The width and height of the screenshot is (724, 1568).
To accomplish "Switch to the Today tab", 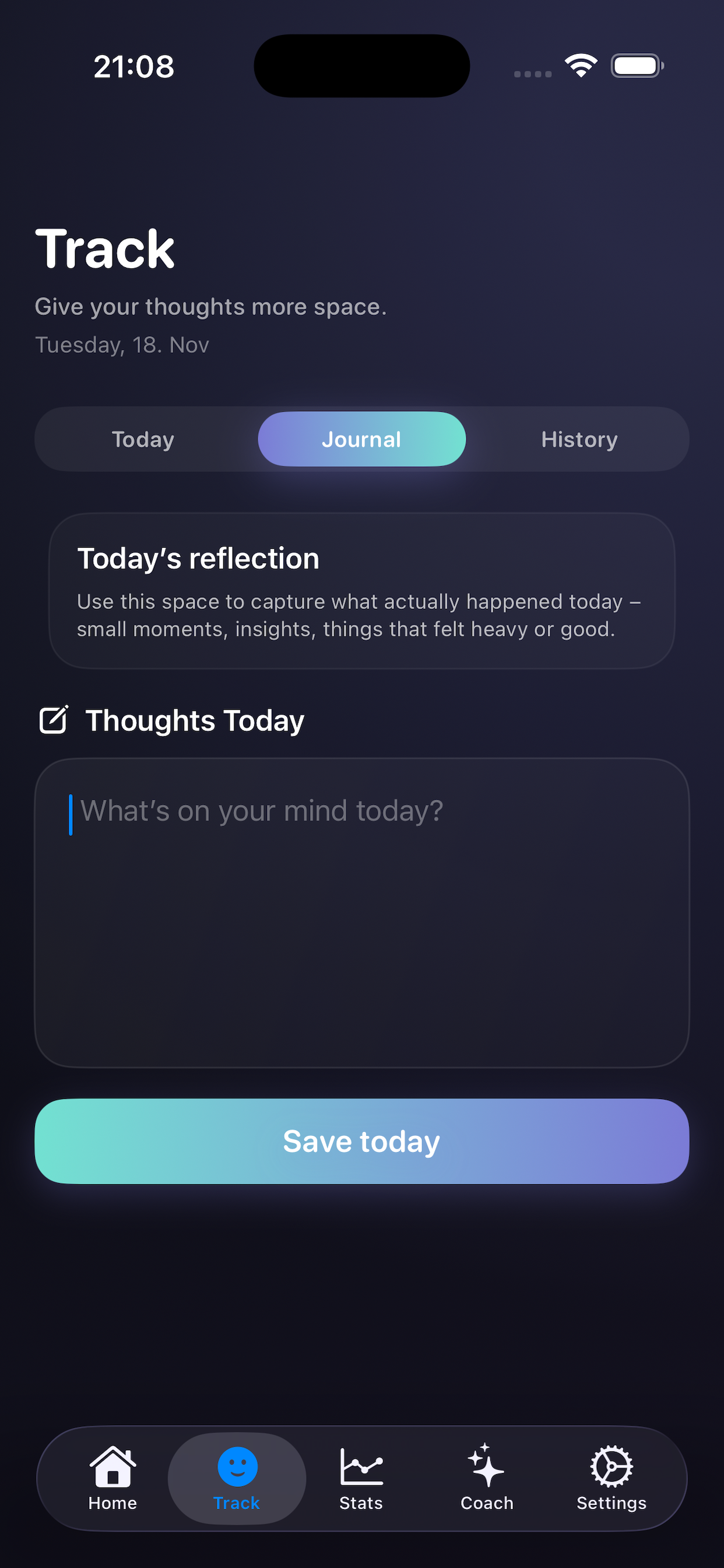I will (142, 439).
